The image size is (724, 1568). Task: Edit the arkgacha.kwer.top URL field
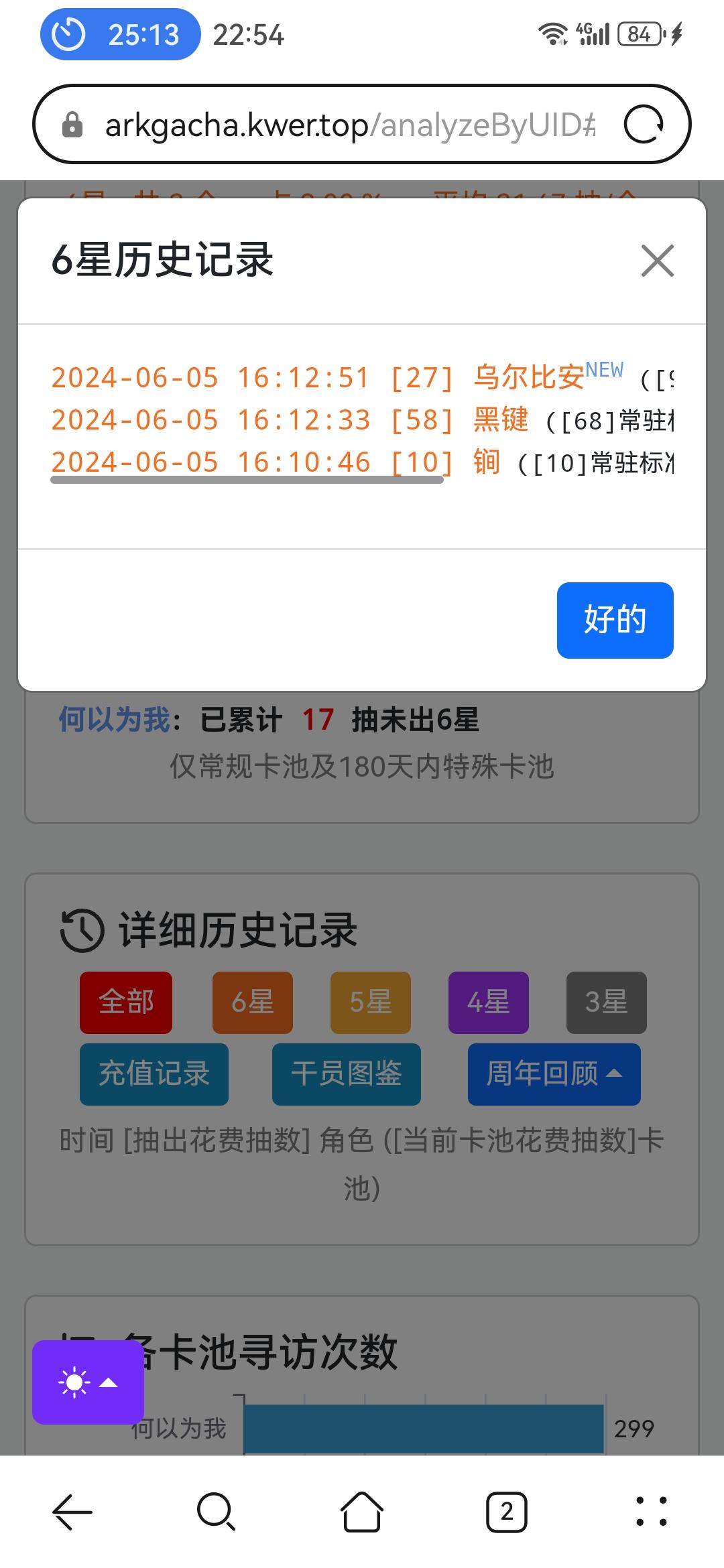[349, 125]
